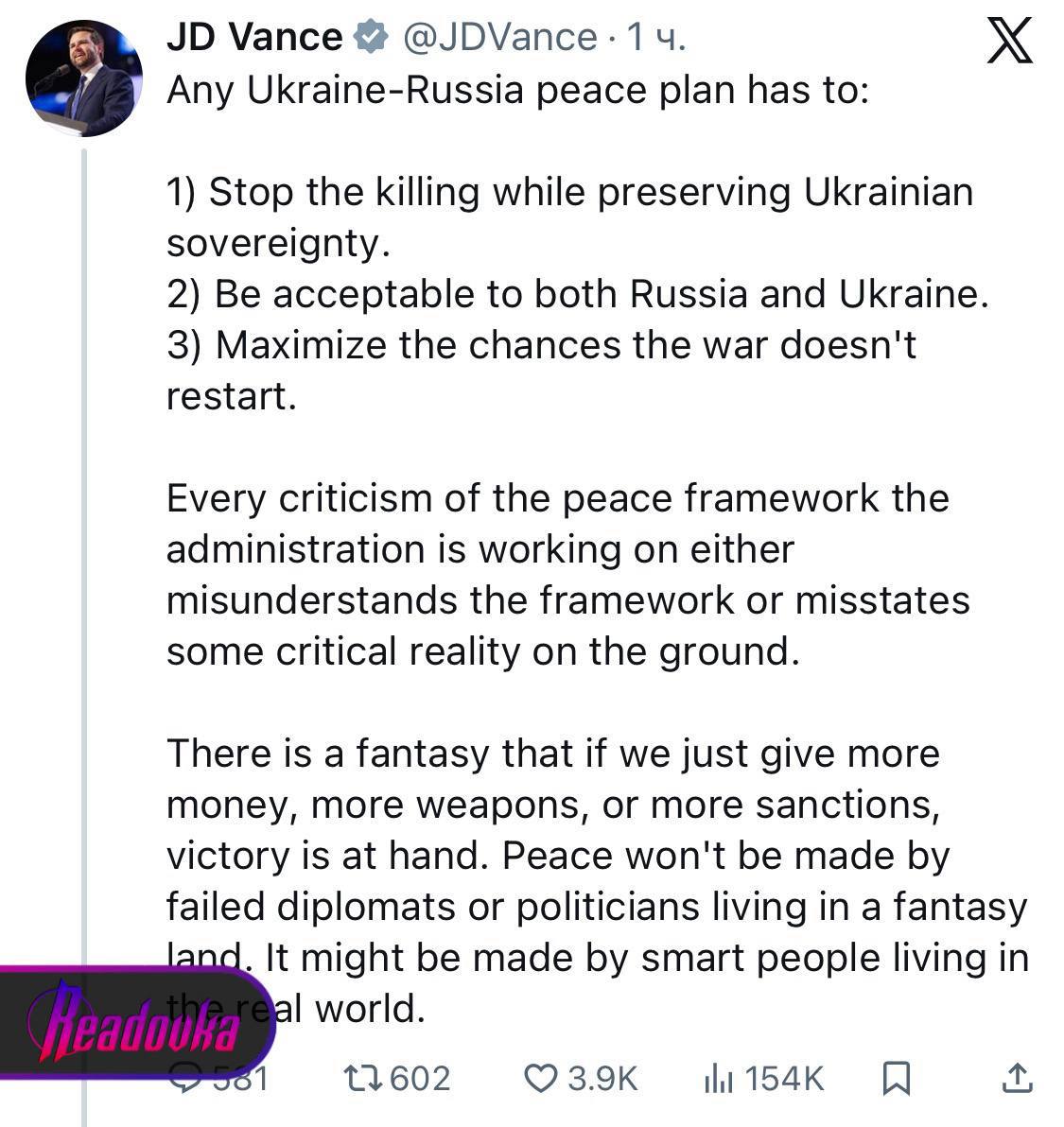Like the peace plan tweet
Screen dimensions: 1064x1127
541,1078
